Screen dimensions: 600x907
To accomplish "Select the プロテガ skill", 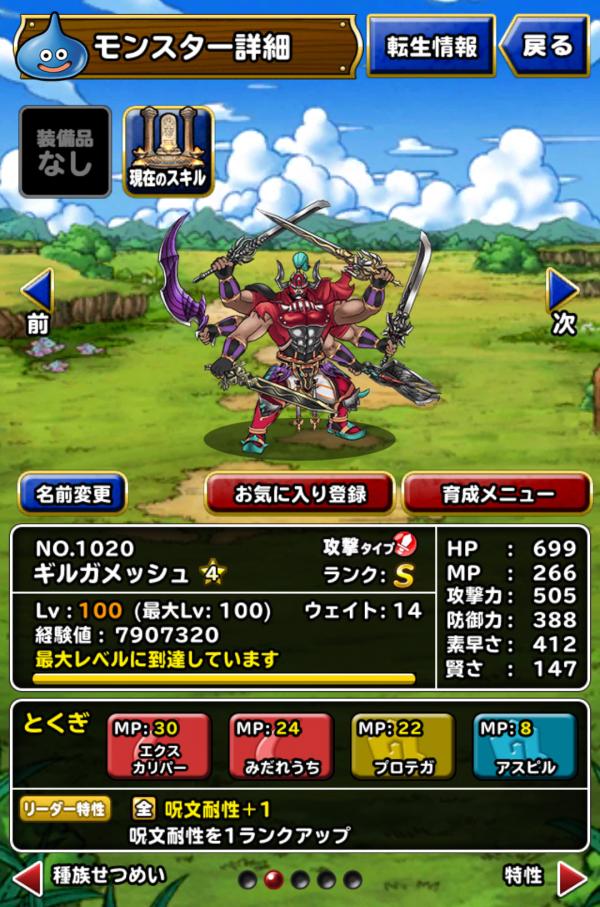I will [x=402, y=746].
